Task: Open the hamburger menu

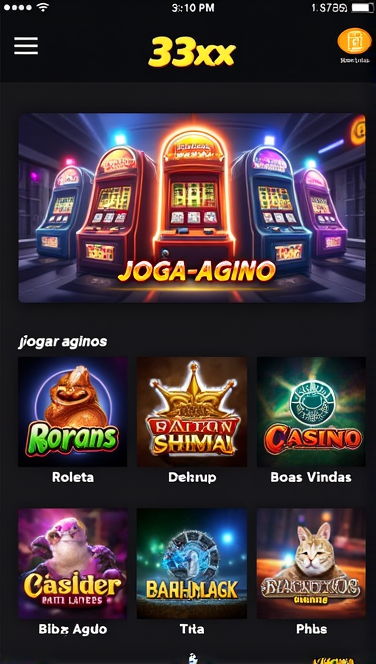Action: pyautogui.click(x=26, y=46)
